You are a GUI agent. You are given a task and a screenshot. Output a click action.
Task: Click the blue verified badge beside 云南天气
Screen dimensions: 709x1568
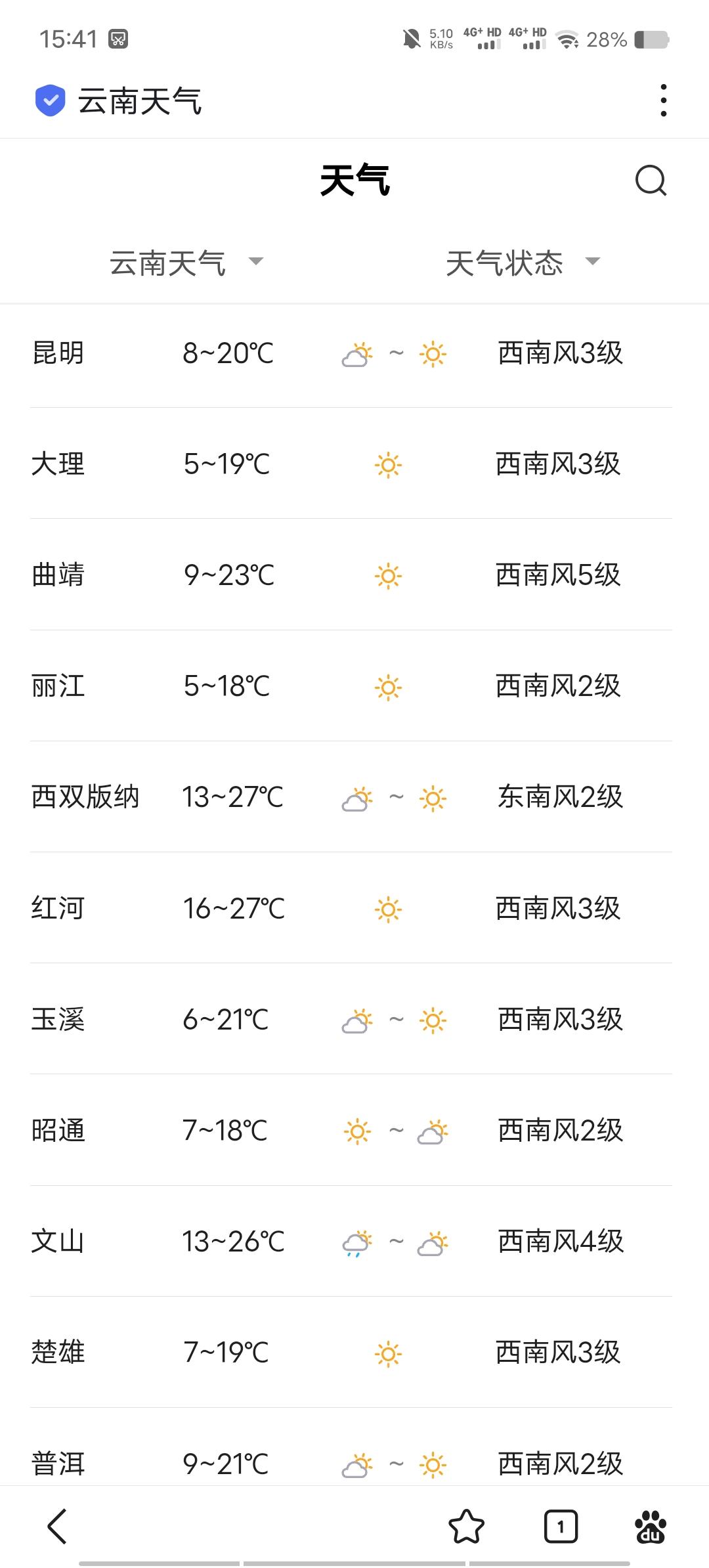(49, 99)
